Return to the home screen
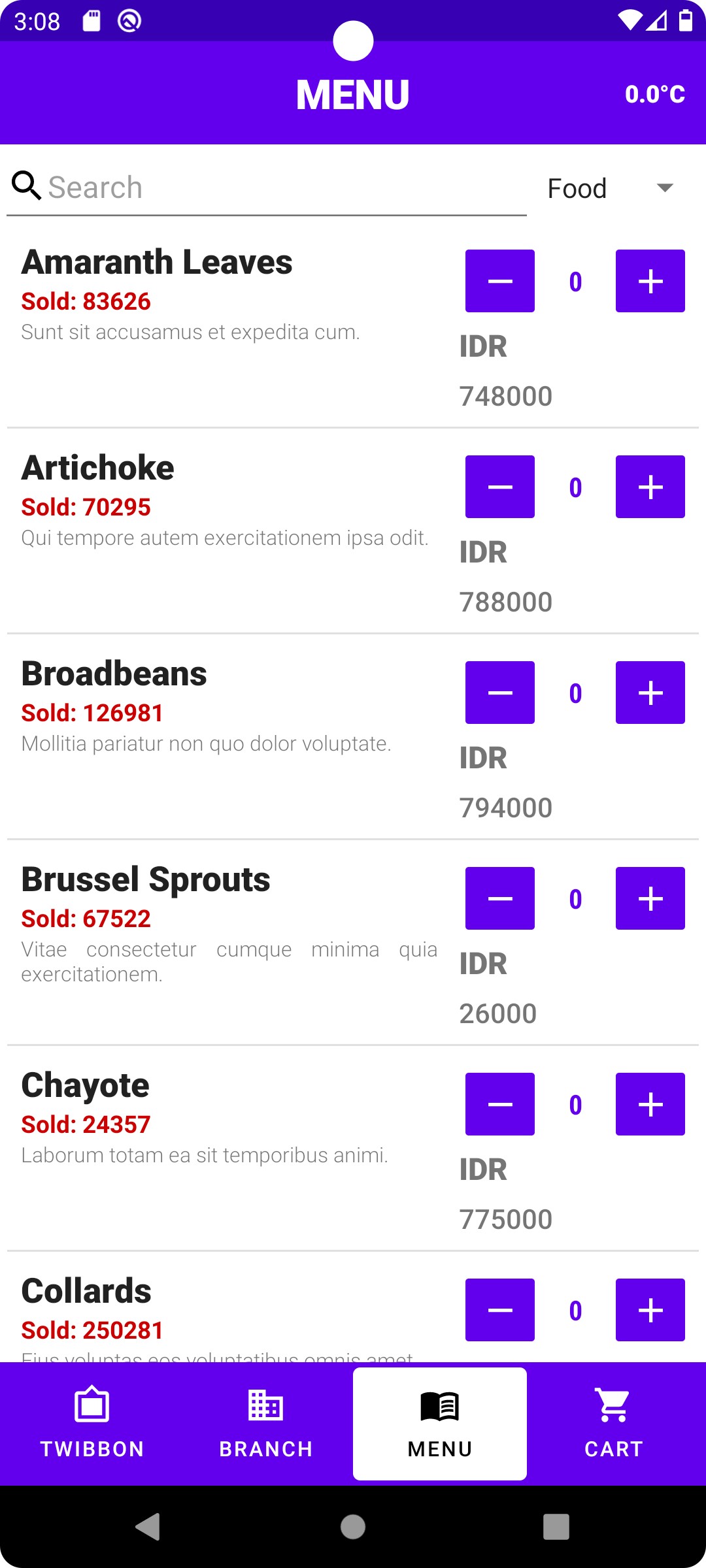Image resolution: width=706 pixels, height=1568 pixels. click(x=353, y=1527)
